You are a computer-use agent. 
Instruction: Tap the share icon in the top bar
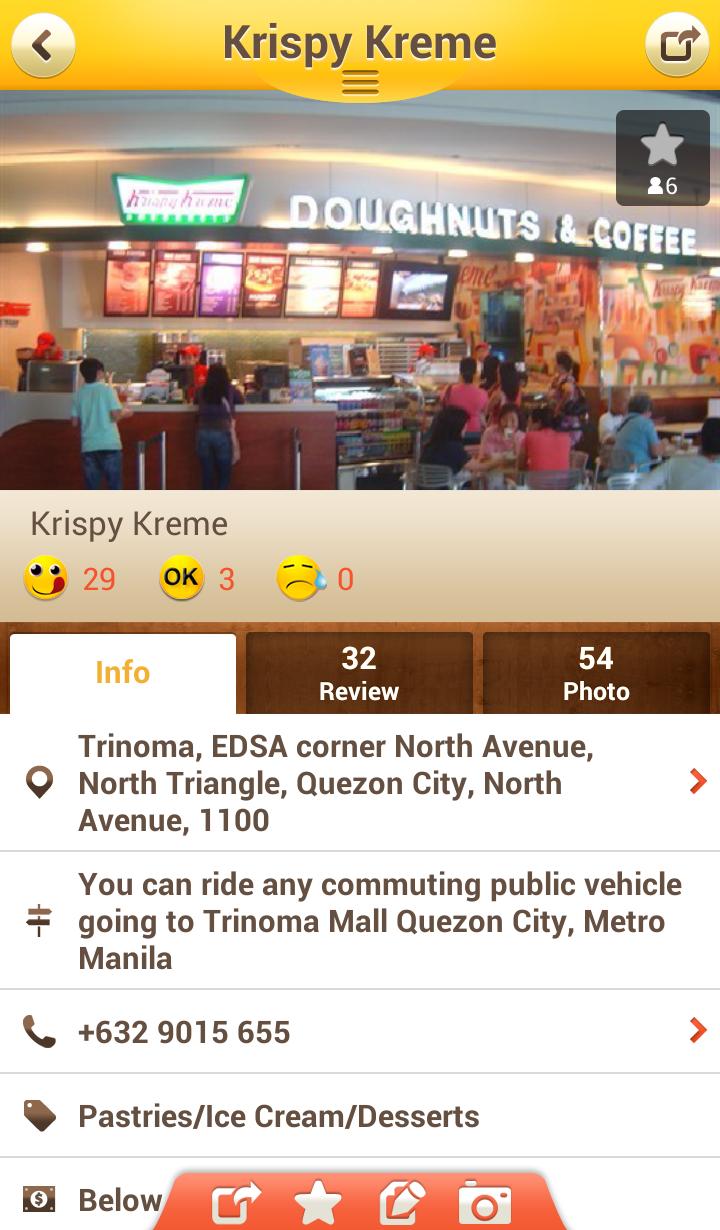coord(678,42)
